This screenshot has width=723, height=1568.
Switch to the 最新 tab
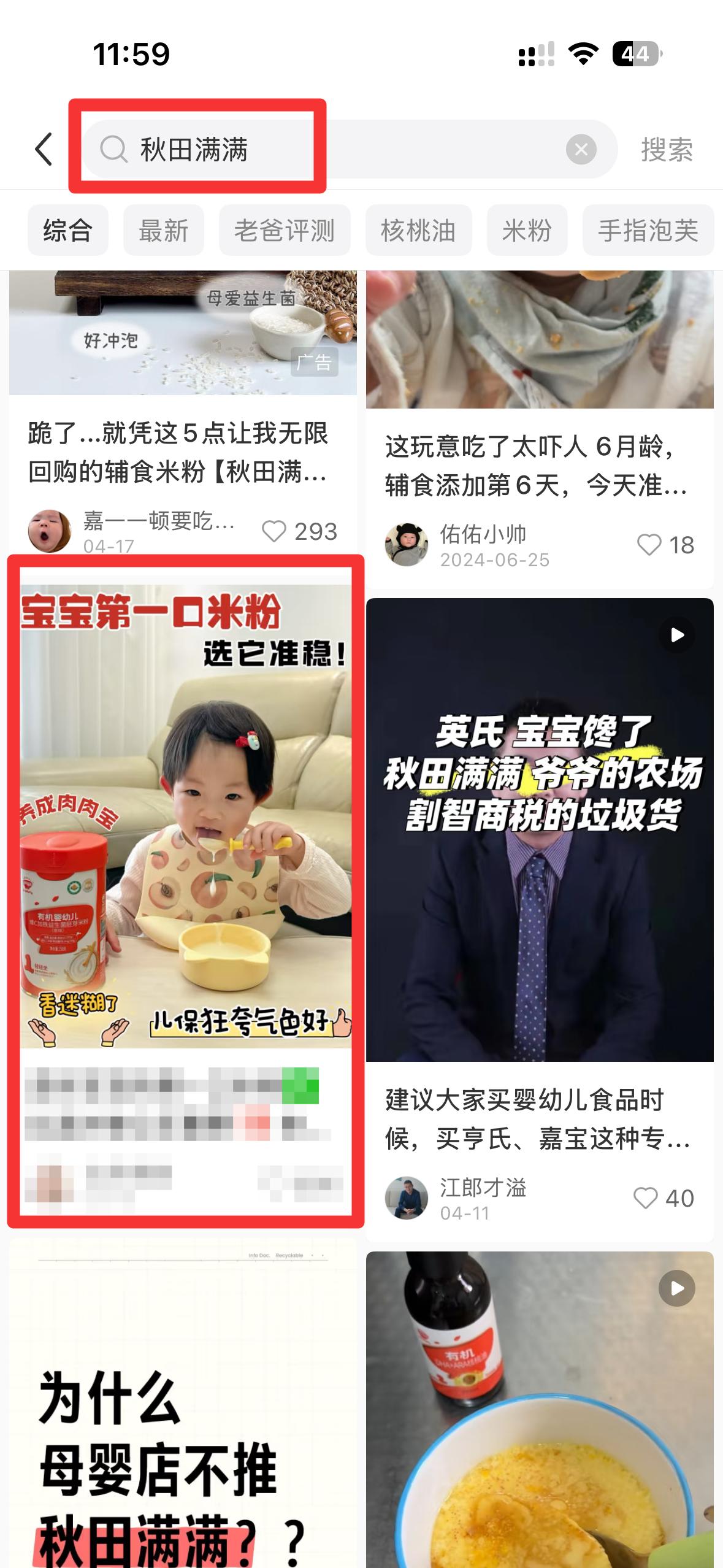164,231
